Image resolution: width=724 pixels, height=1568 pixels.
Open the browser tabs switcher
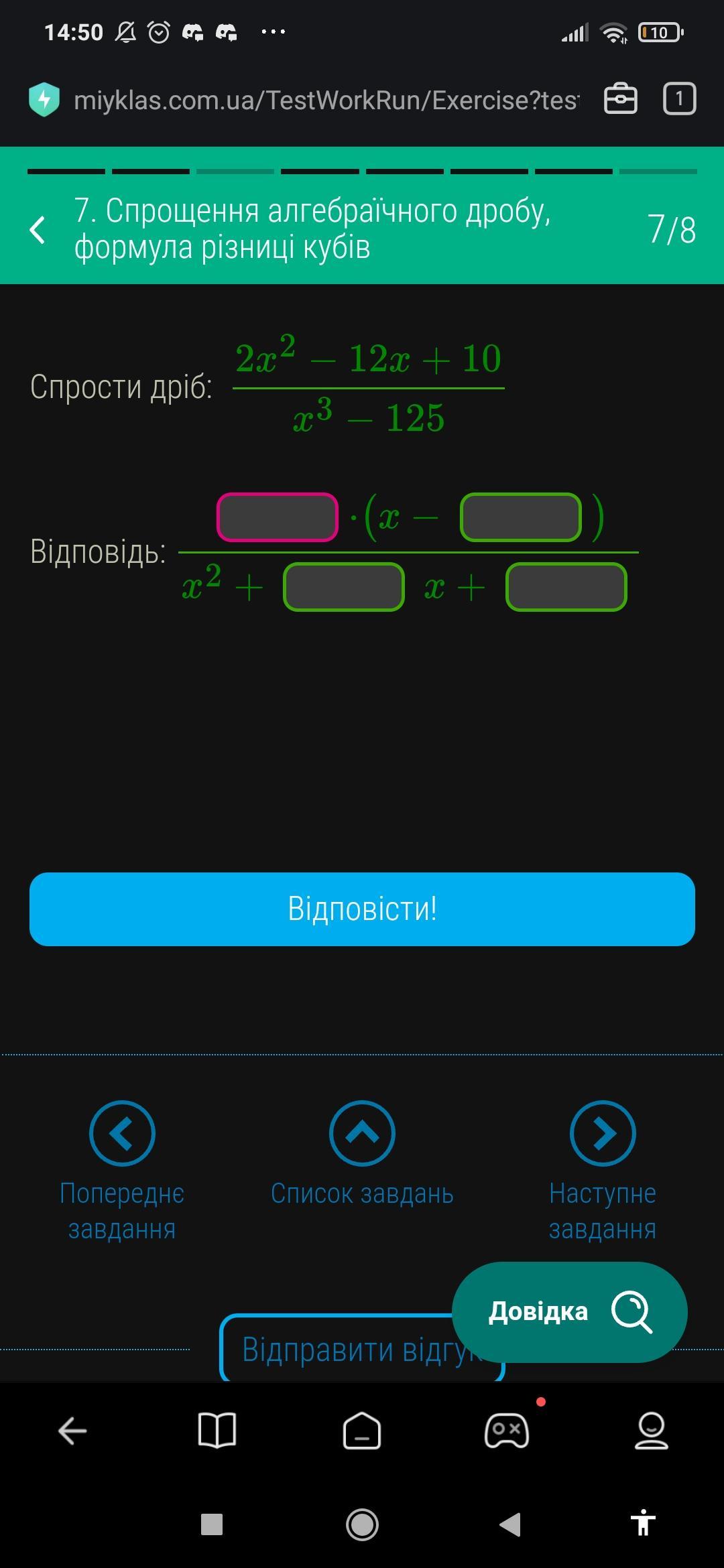(679, 99)
